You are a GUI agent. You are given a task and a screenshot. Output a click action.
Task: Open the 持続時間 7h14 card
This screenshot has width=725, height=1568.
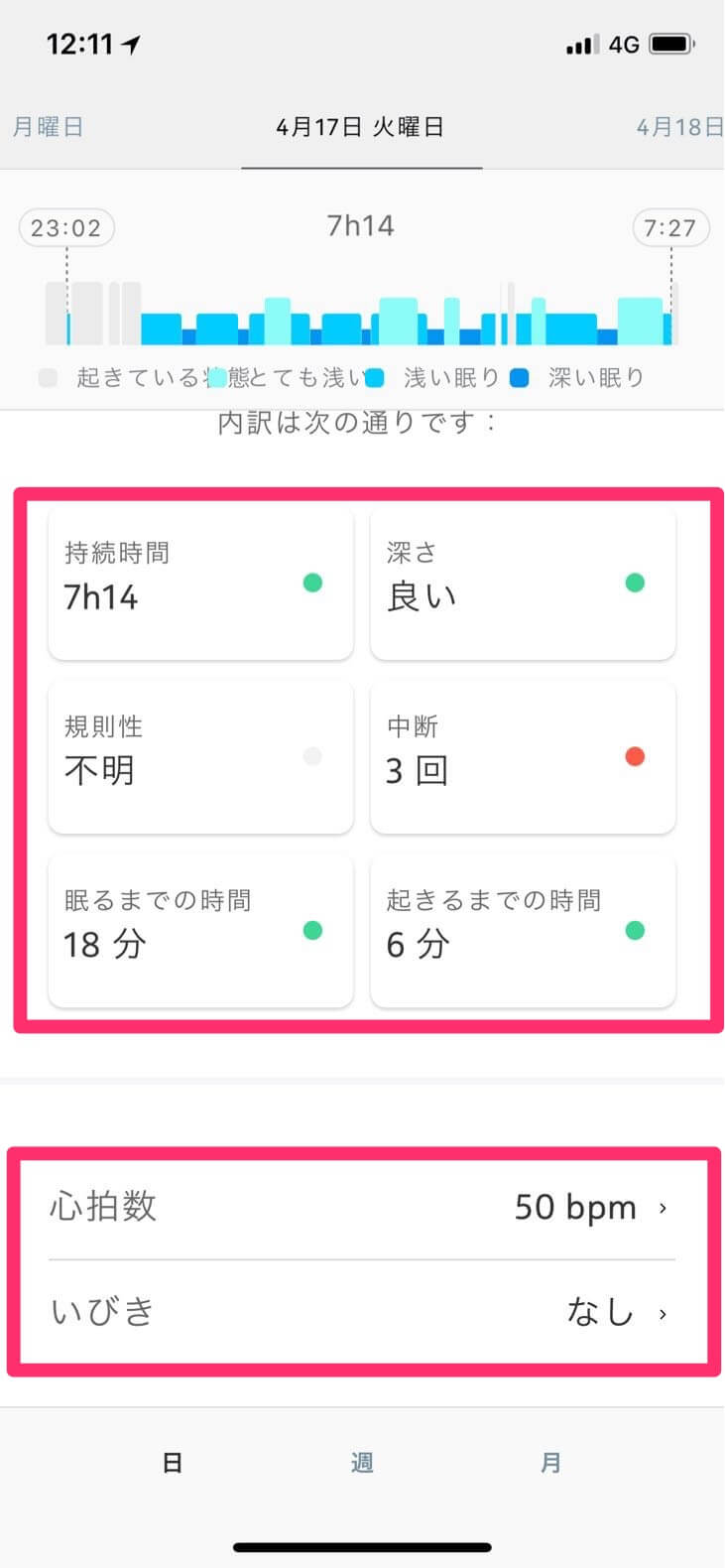click(x=201, y=584)
